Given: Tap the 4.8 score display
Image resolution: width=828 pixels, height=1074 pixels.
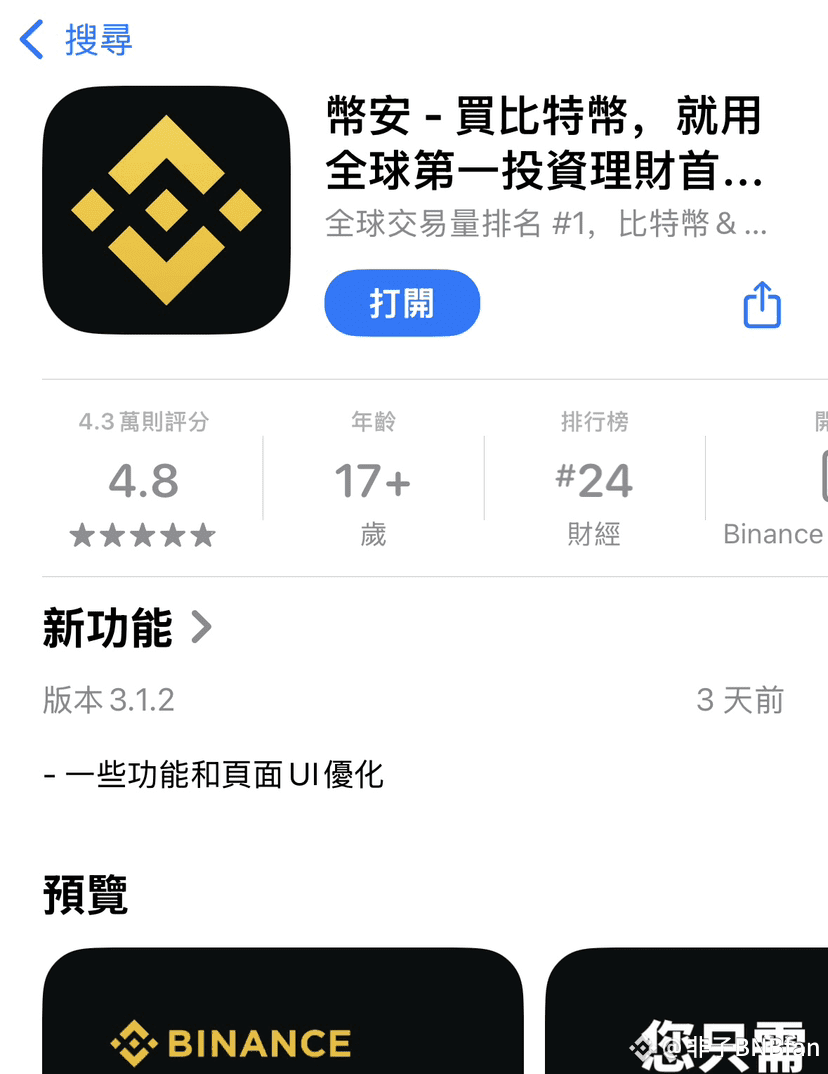Looking at the screenshot, I should click(142, 480).
